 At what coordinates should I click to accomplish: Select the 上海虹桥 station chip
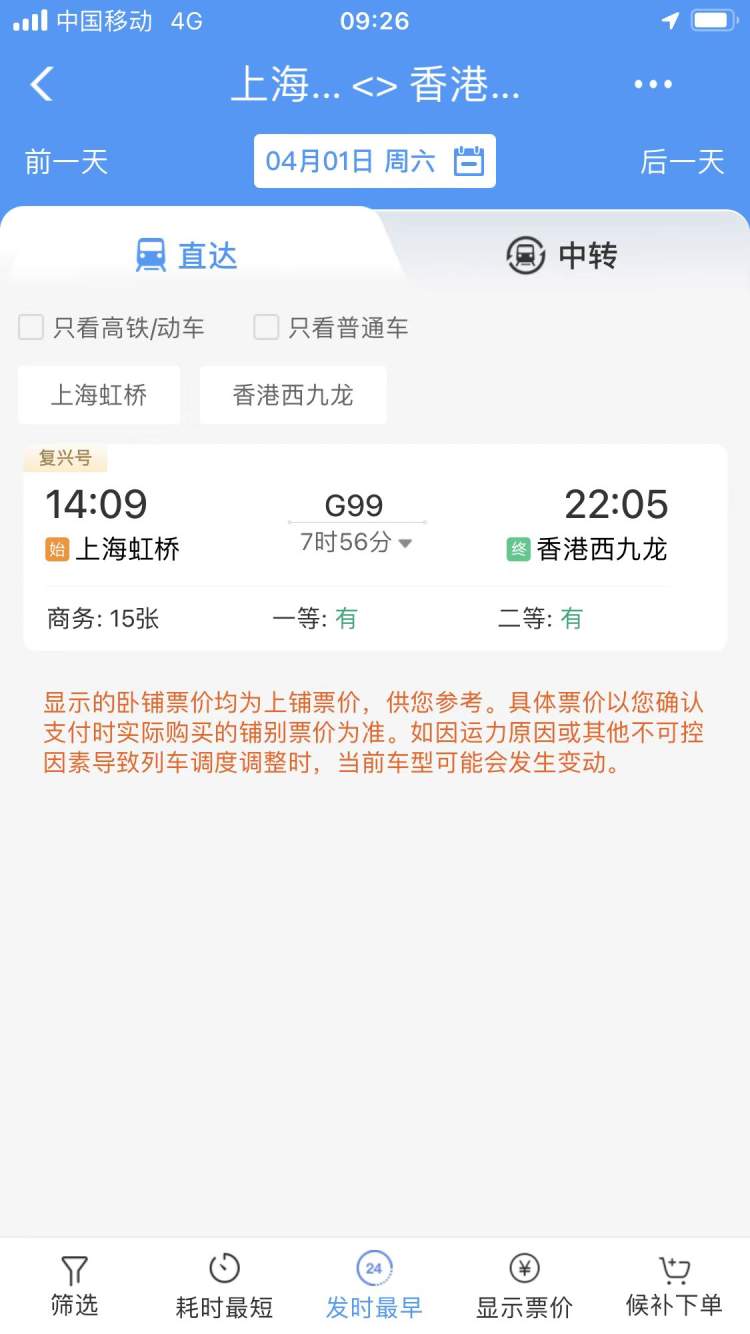[99, 395]
